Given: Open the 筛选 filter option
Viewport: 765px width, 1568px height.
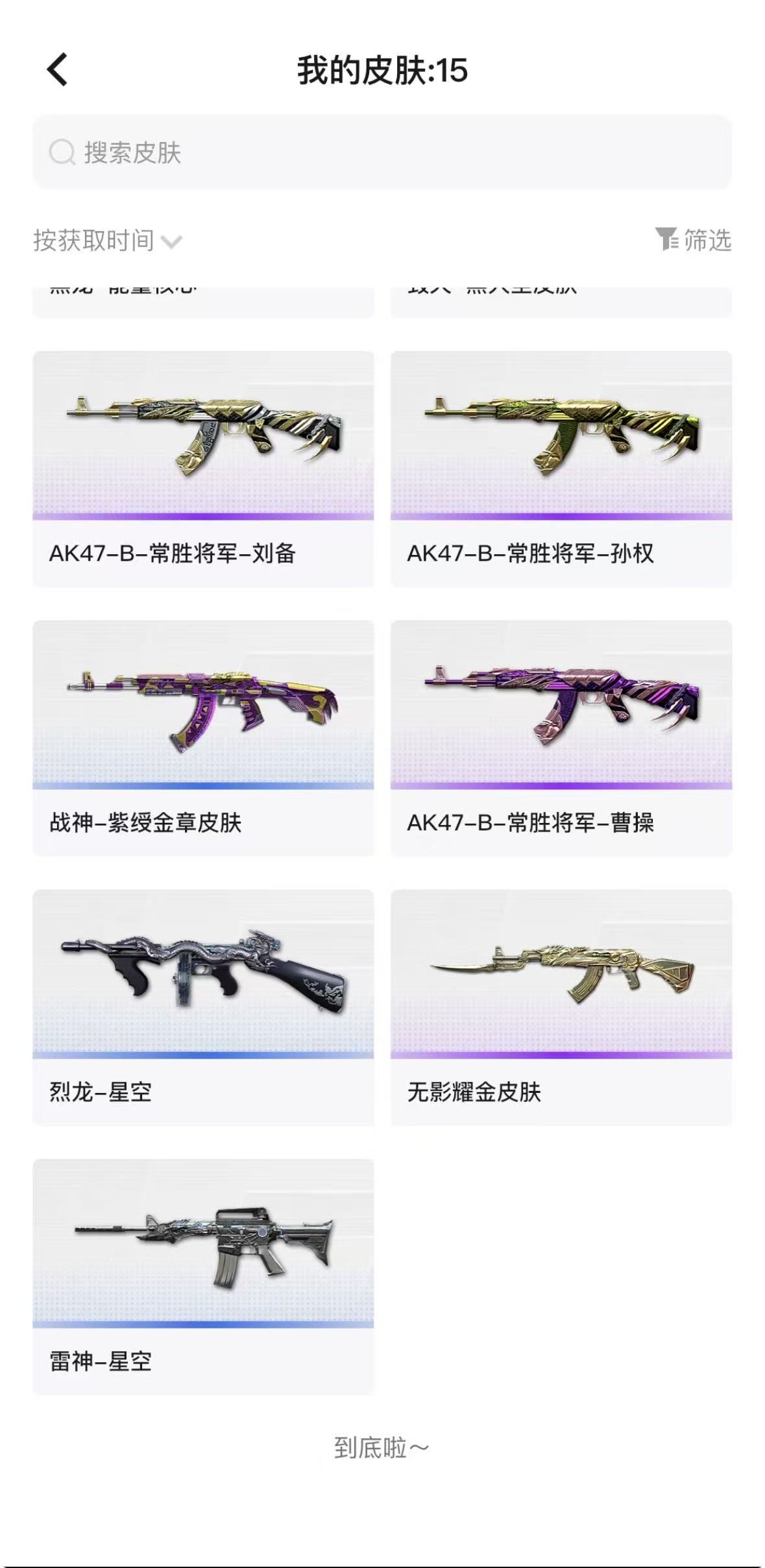Looking at the screenshot, I should [693, 240].
